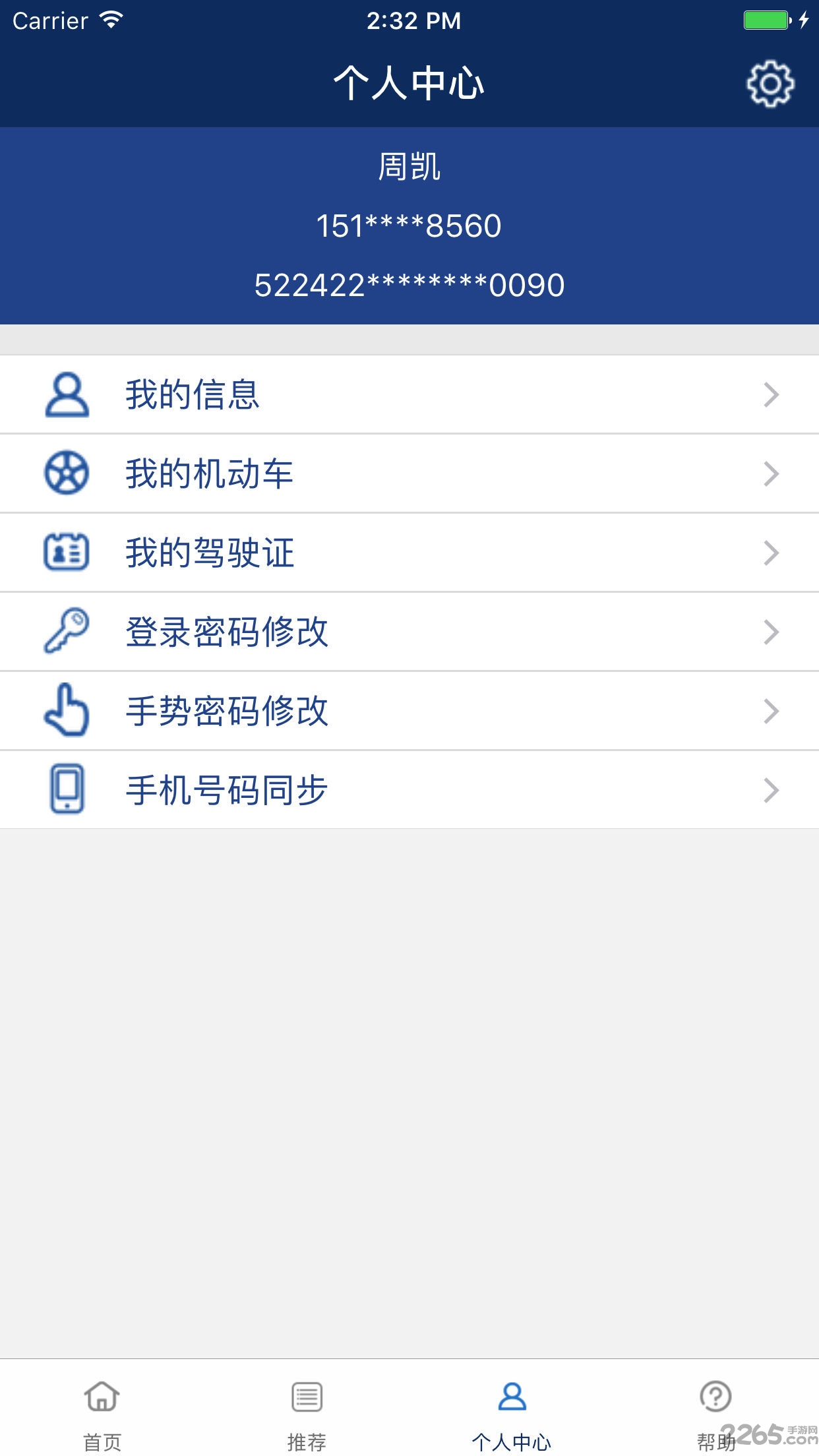Switch to the 推荐 tab
Screen dimensions: 819x1456
[305, 1418]
